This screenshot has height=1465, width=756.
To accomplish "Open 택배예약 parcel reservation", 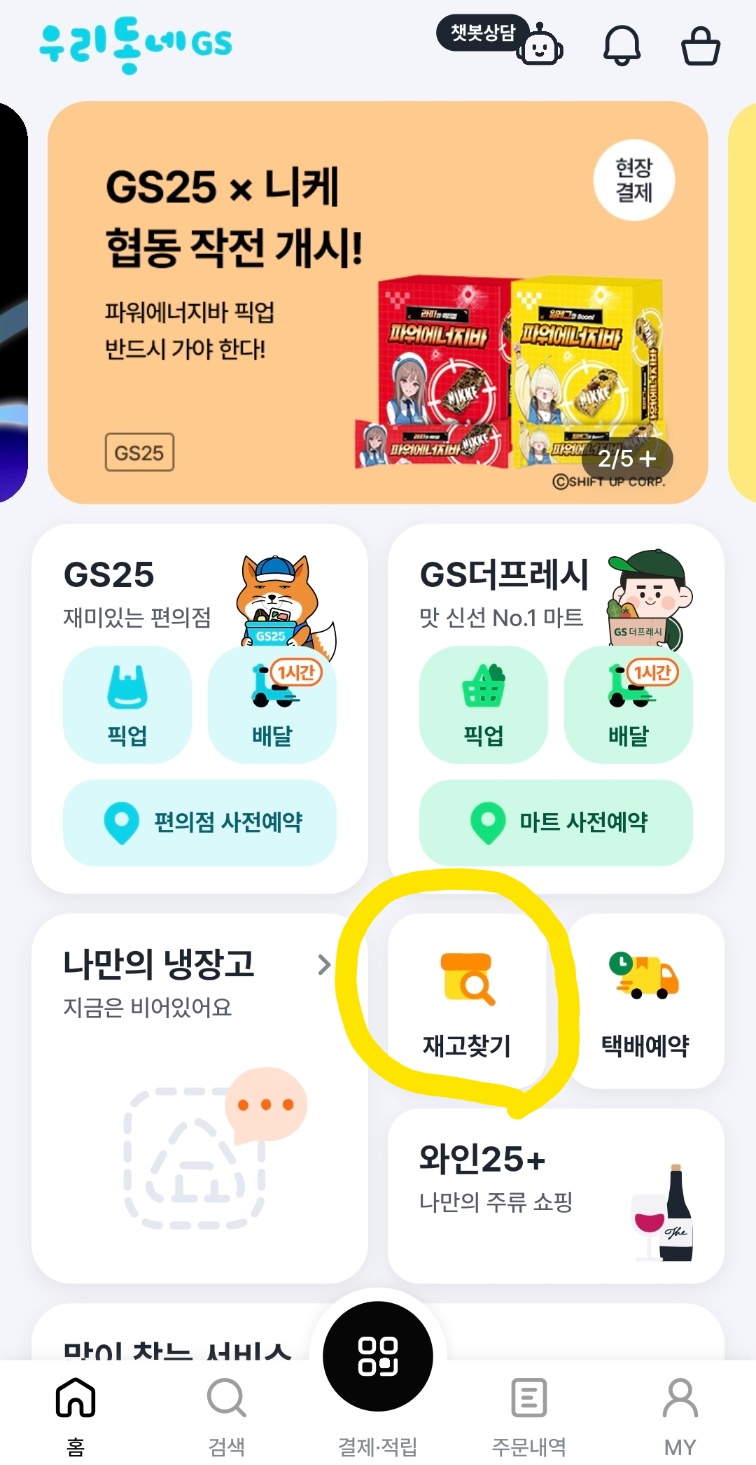I will (x=645, y=1000).
